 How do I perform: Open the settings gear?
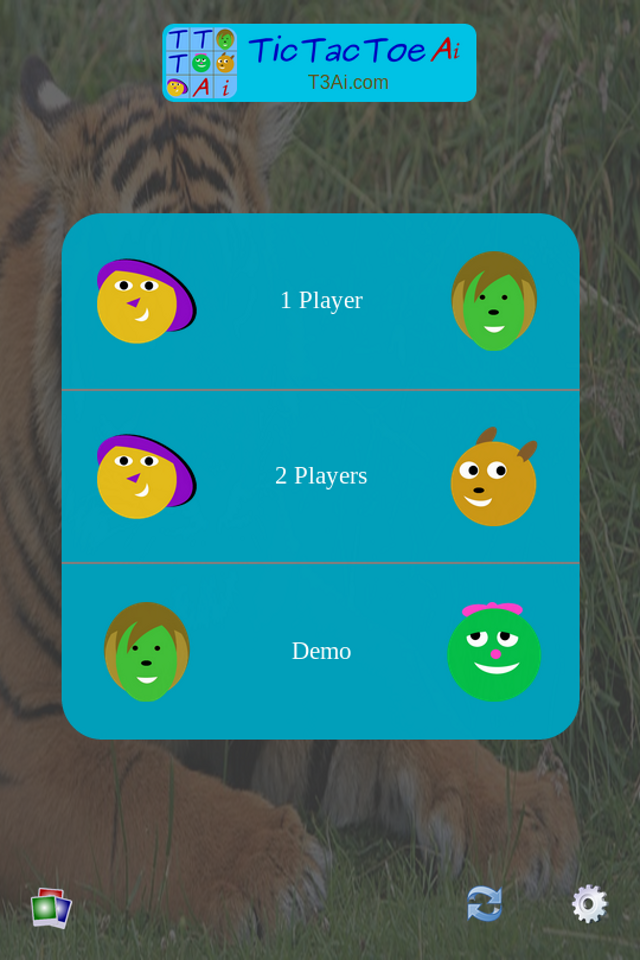point(589,903)
